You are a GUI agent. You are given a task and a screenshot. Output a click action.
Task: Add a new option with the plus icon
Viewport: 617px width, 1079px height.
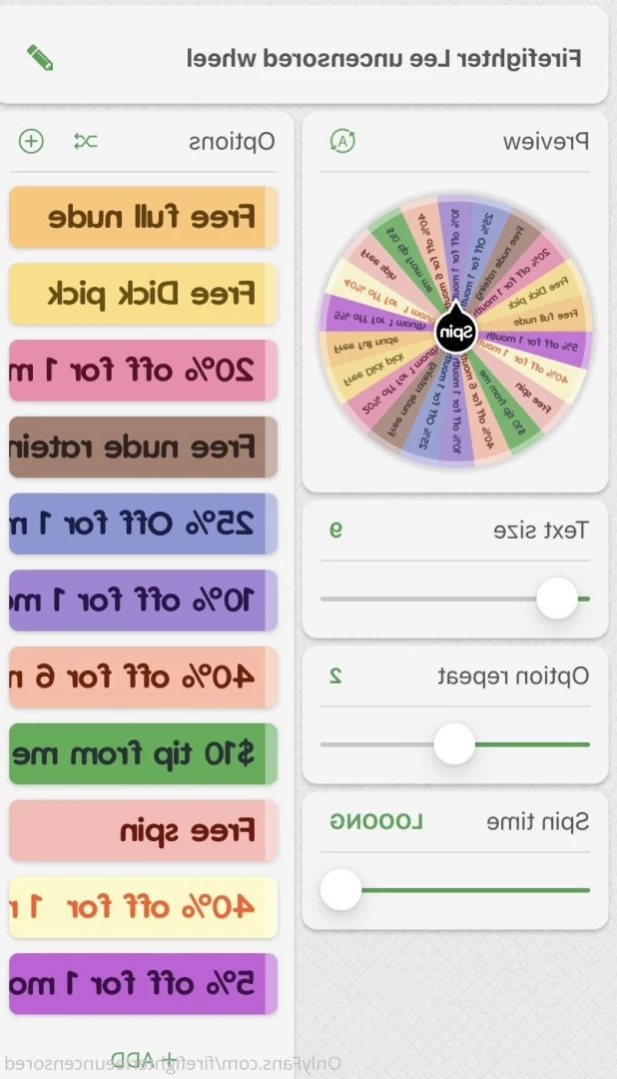(x=32, y=141)
